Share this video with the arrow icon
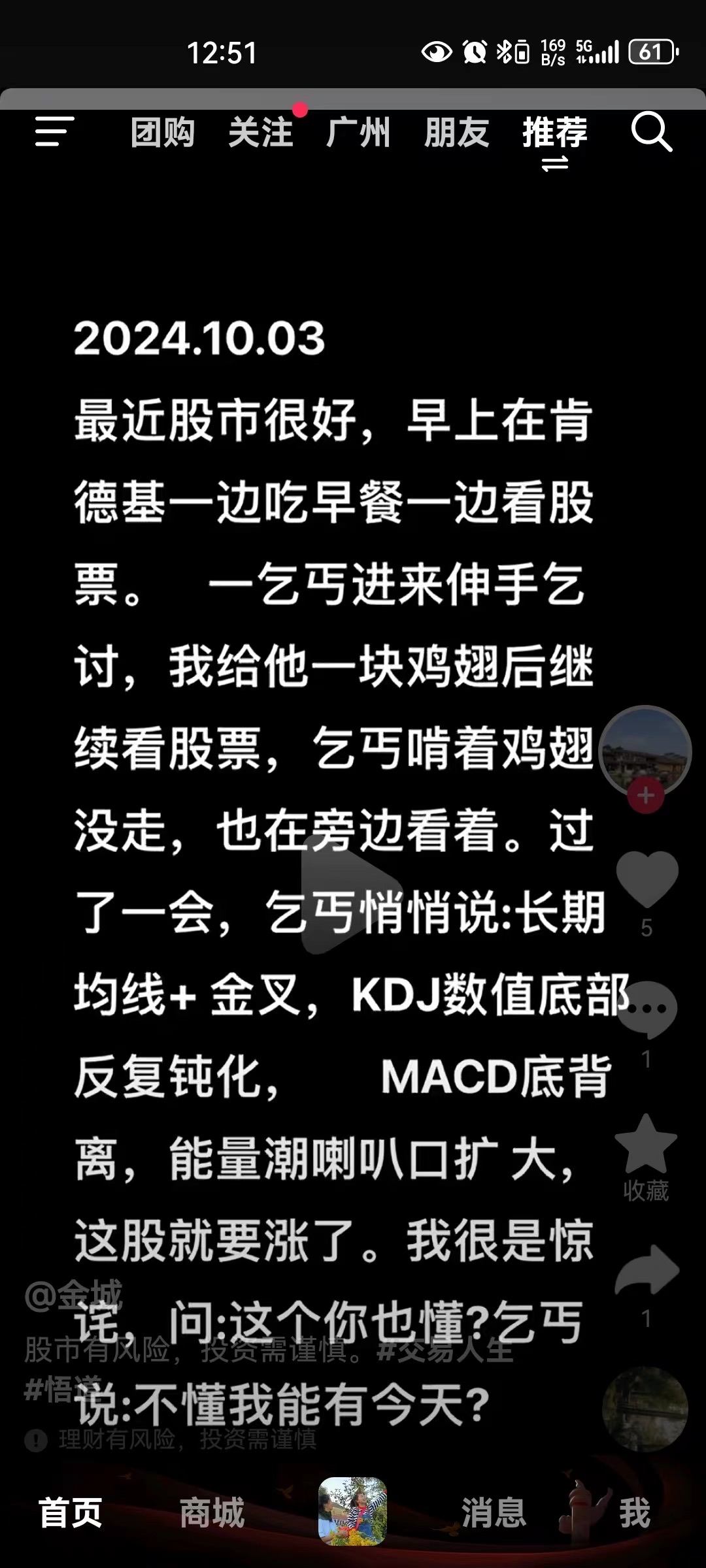 647,1271
